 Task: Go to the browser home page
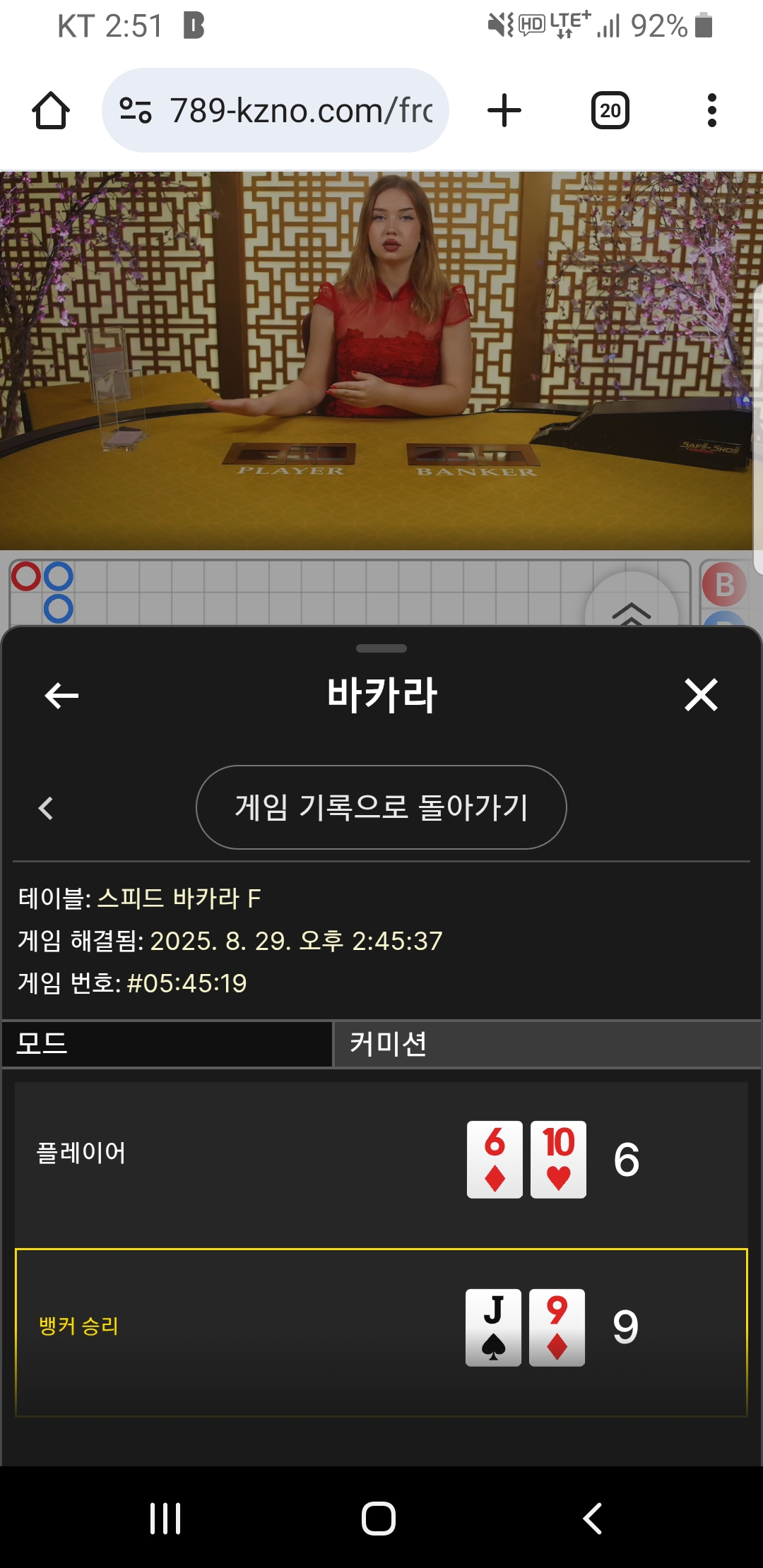click(x=51, y=111)
